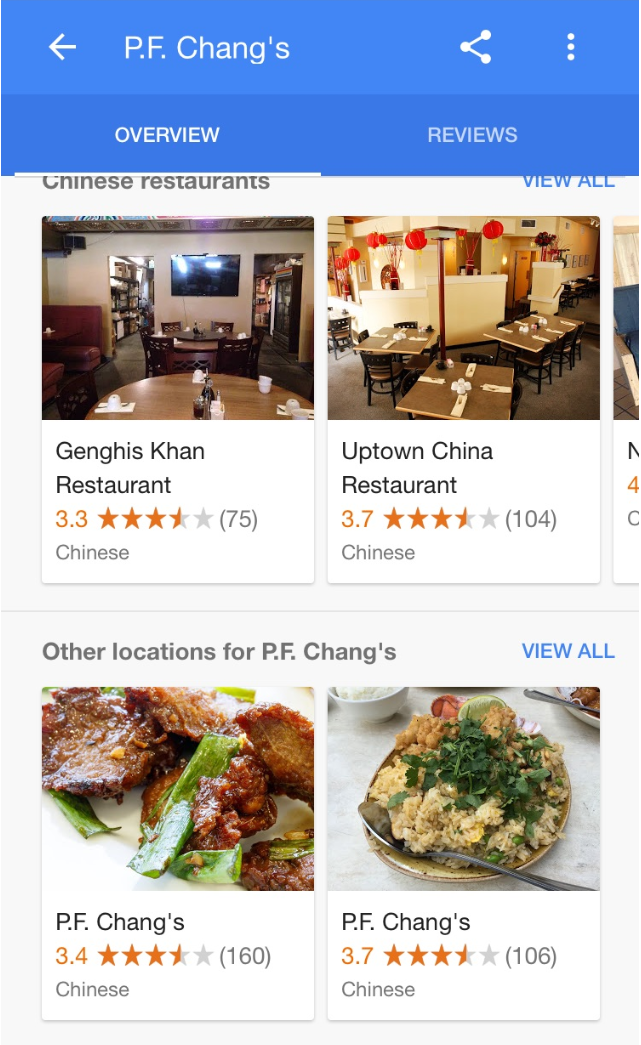Open the Uptown China Restaurant card
This screenshot has height=1045, width=641.
point(464,399)
